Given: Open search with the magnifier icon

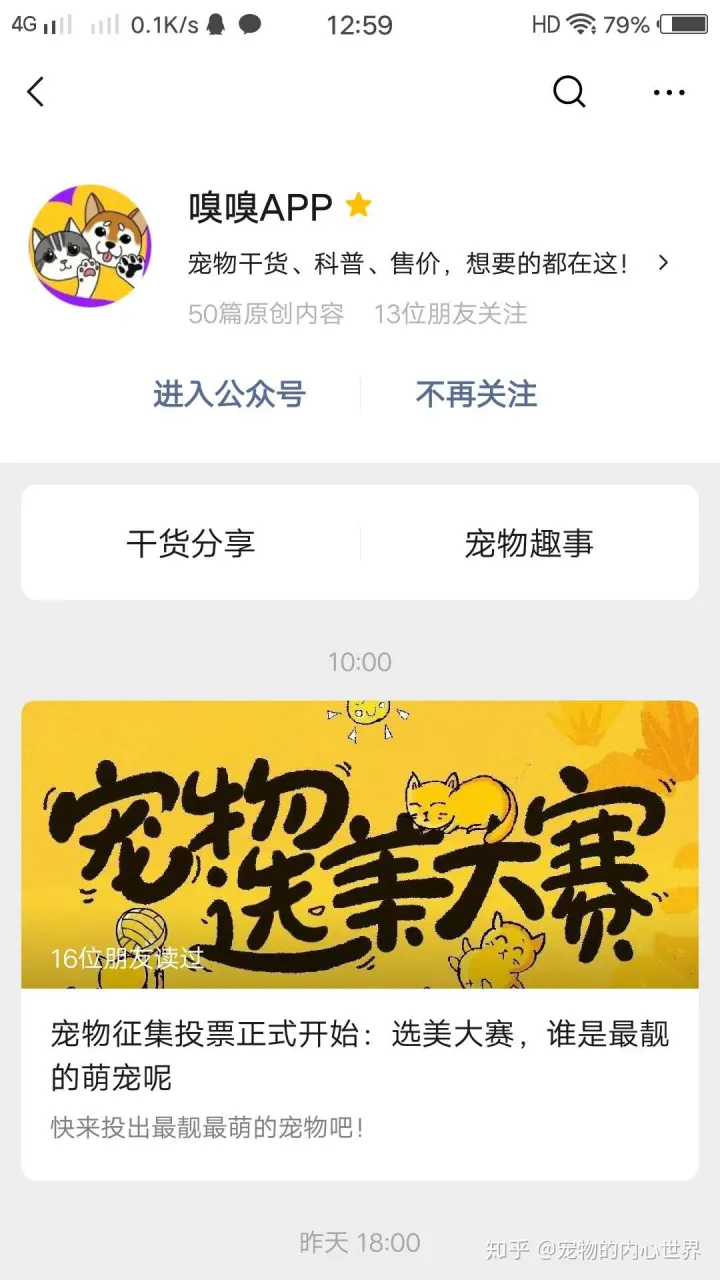Looking at the screenshot, I should point(569,91).
